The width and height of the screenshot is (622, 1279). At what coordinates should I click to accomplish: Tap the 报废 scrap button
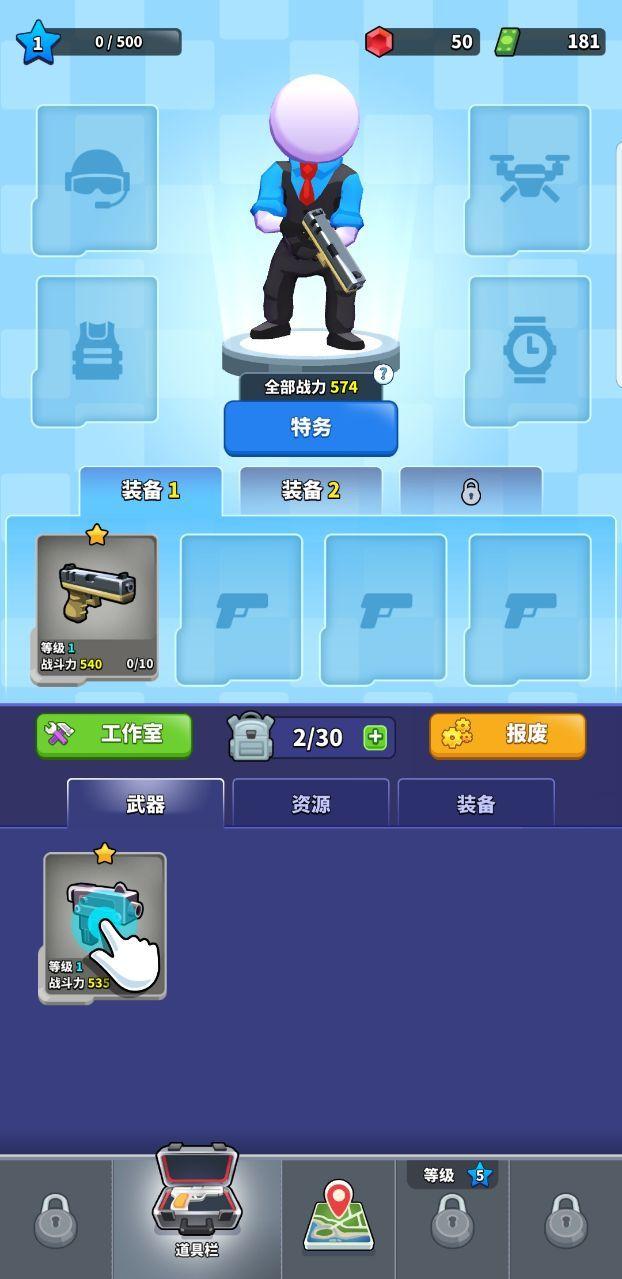coord(507,735)
